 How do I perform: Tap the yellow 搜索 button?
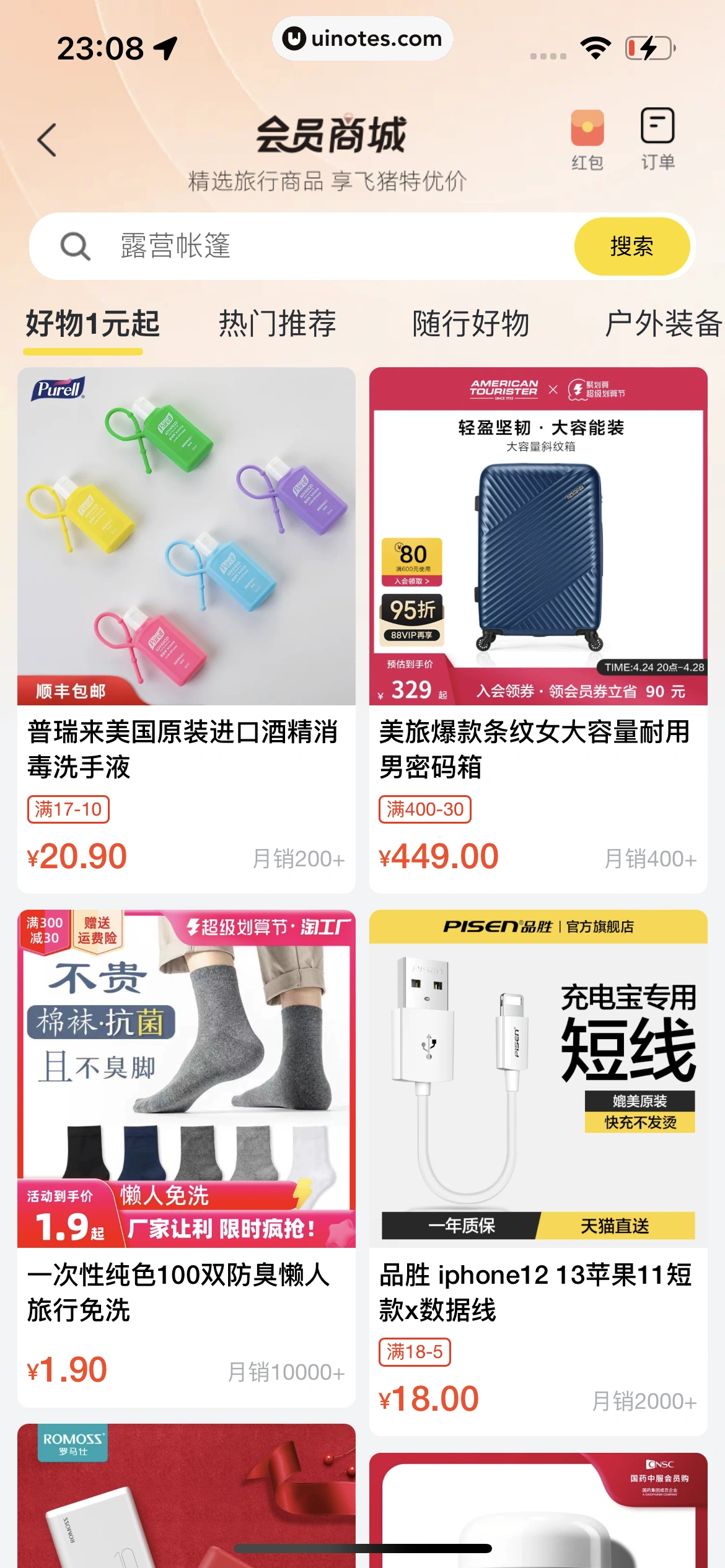[631, 246]
